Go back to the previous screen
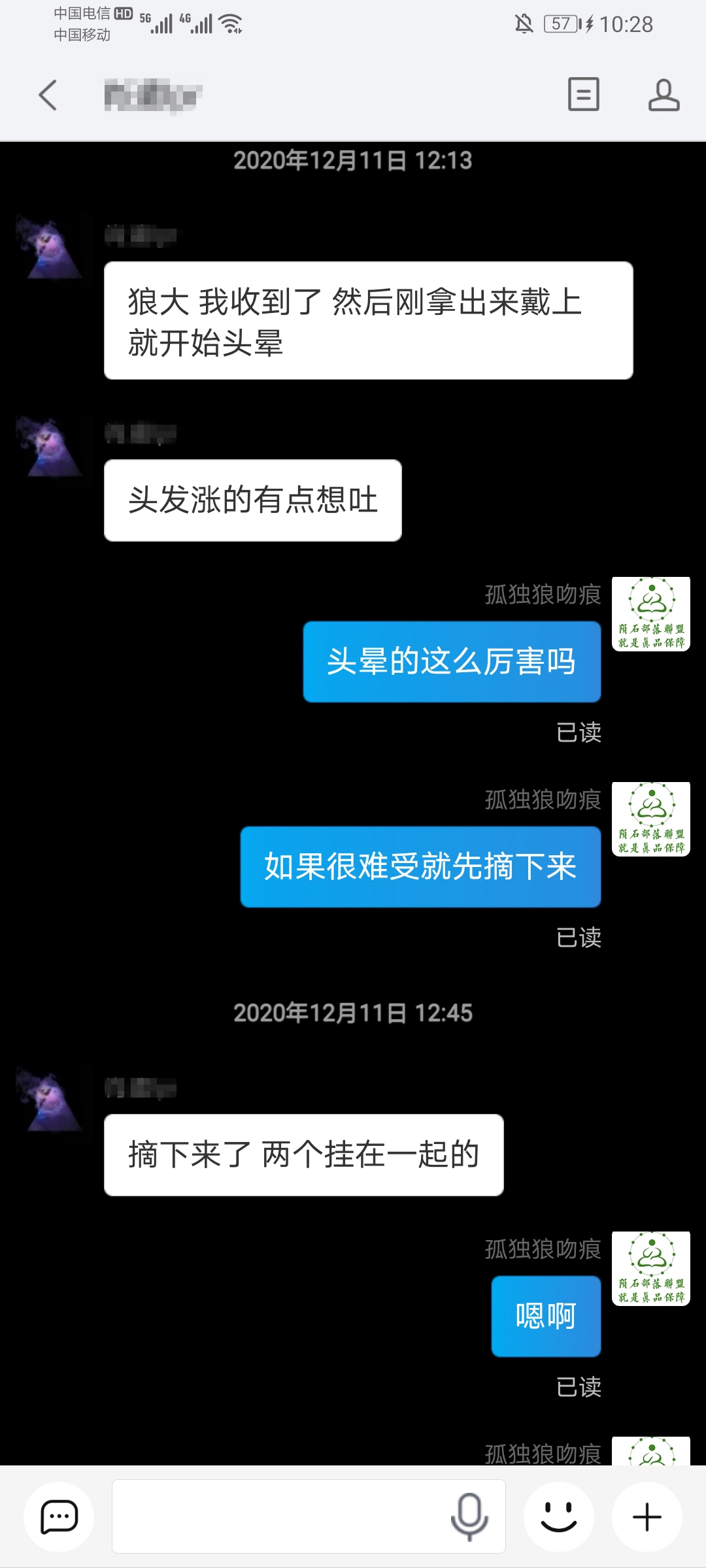The height and width of the screenshot is (1568, 706). 48,95
